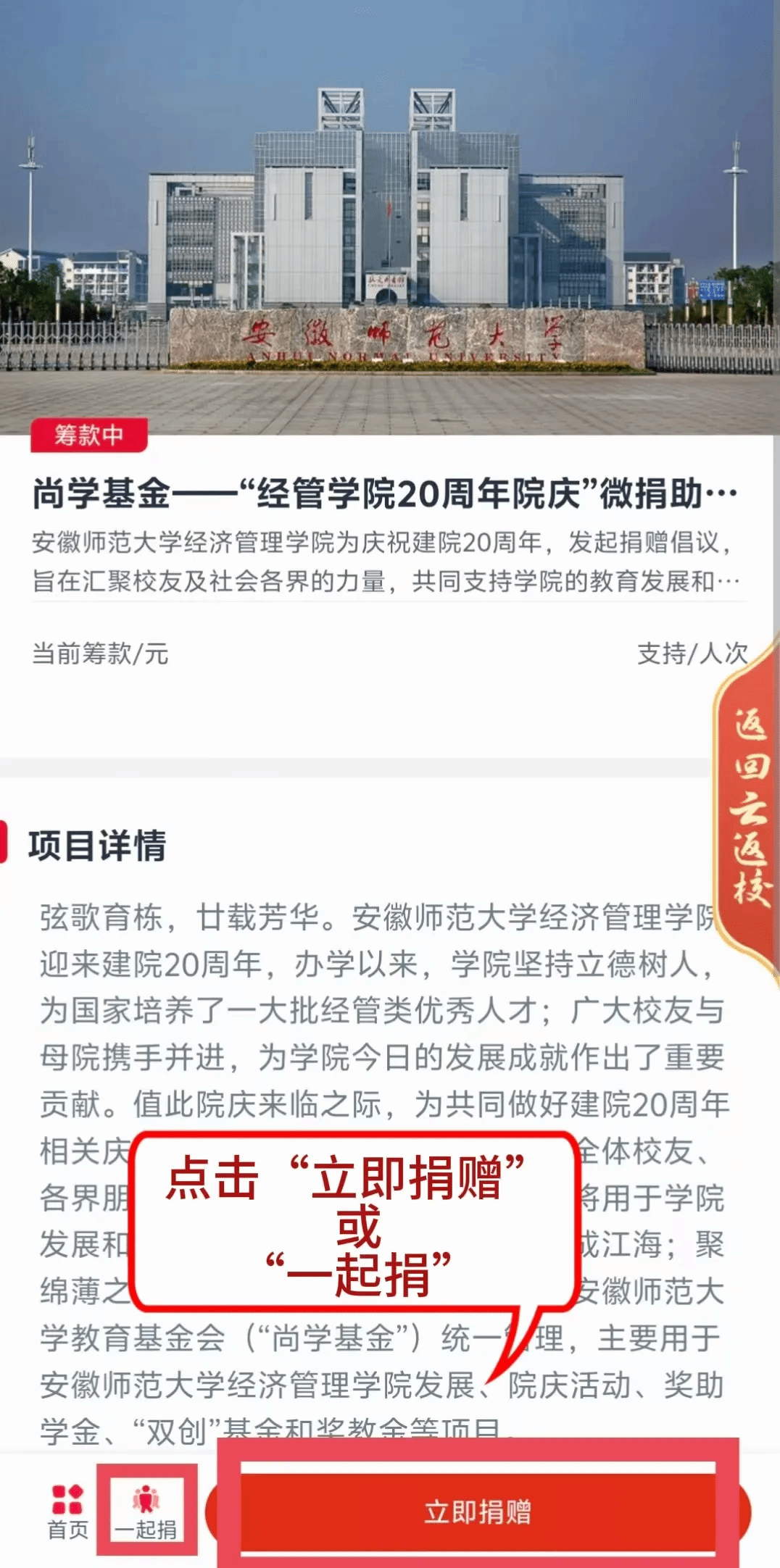Go to the 首页 home page

pos(67,1511)
